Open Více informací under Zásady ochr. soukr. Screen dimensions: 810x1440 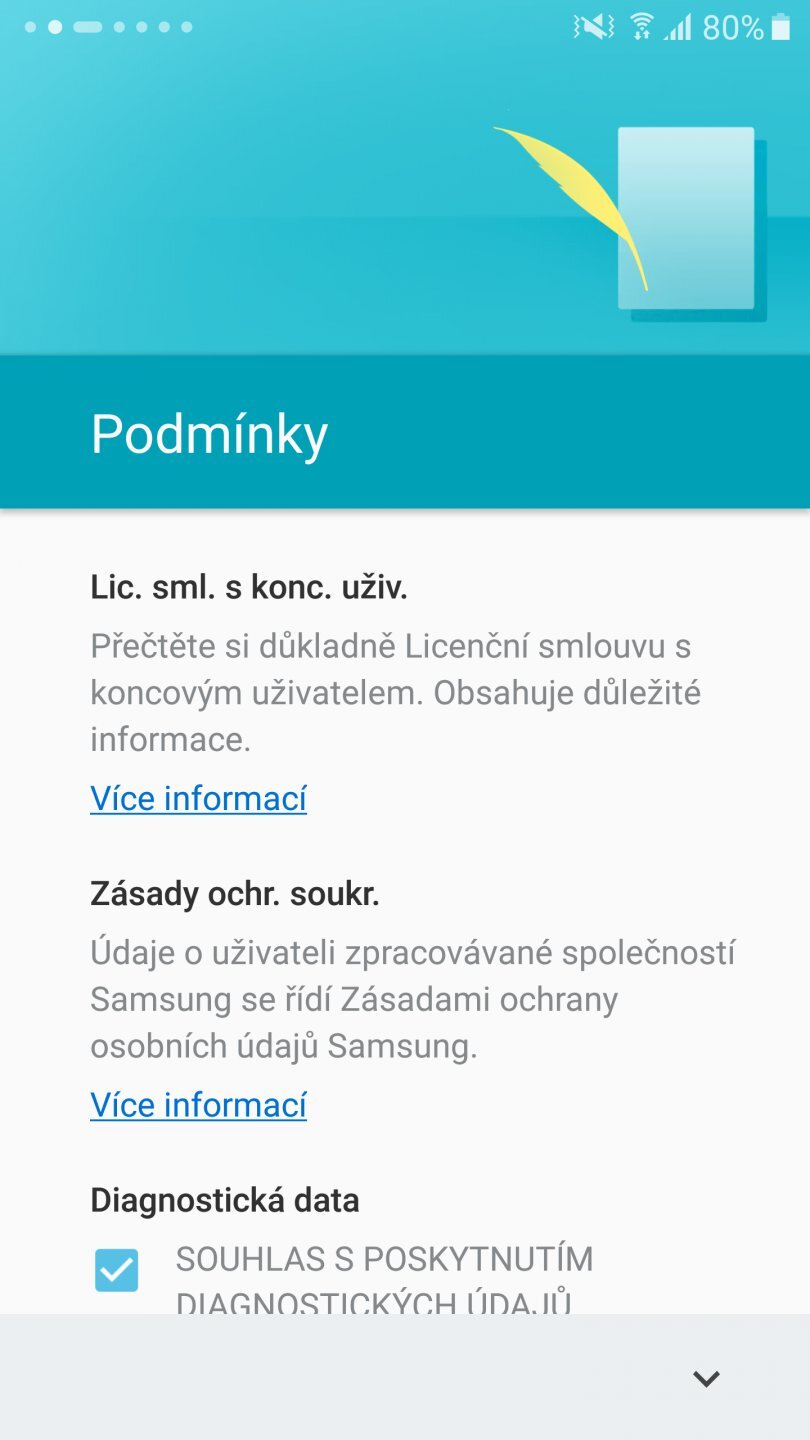(x=198, y=1105)
